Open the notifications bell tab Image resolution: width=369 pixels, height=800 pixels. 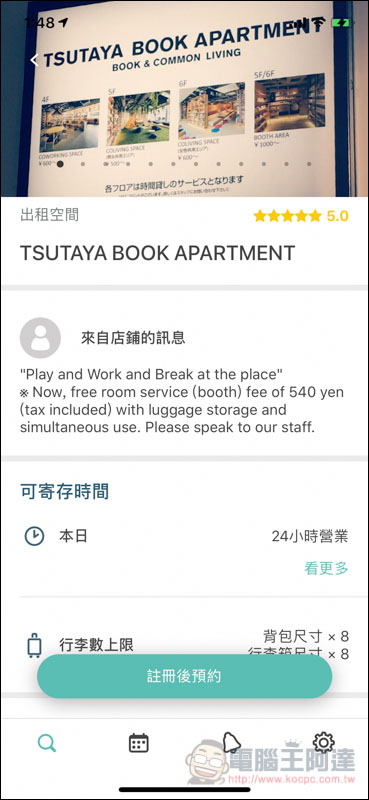pos(231,742)
